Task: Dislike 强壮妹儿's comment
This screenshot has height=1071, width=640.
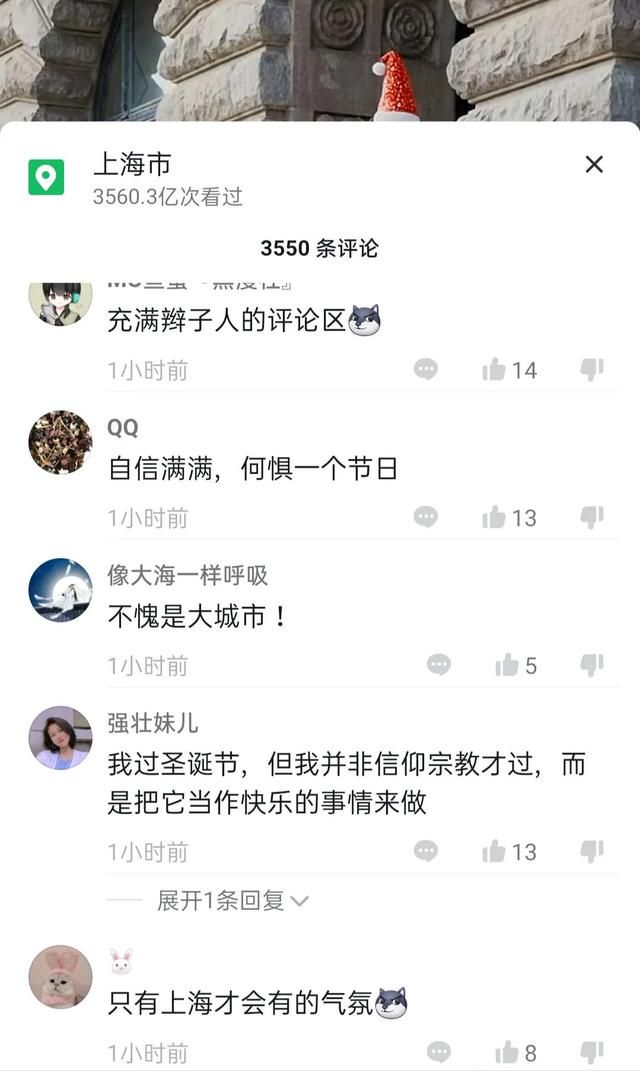Action: [x=592, y=851]
